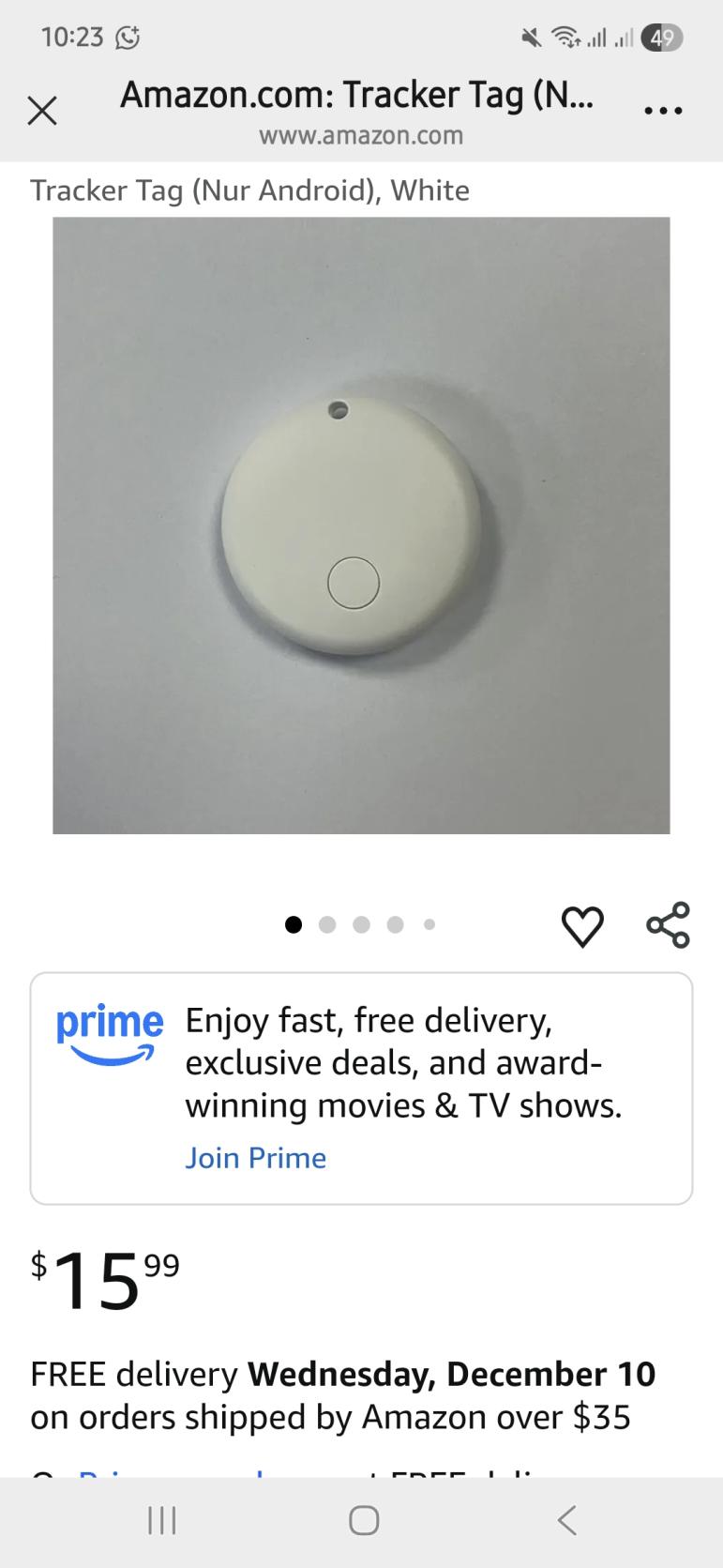Go back with the system back button
Viewport: 723px width, 1568px height.
[566, 1520]
